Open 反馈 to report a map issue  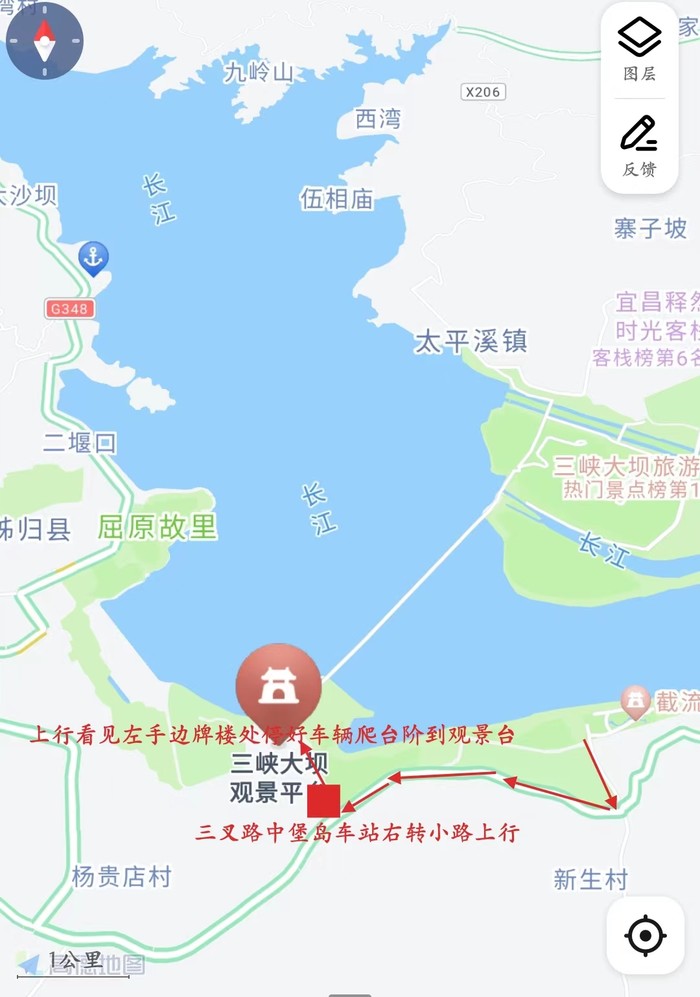coord(639,146)
